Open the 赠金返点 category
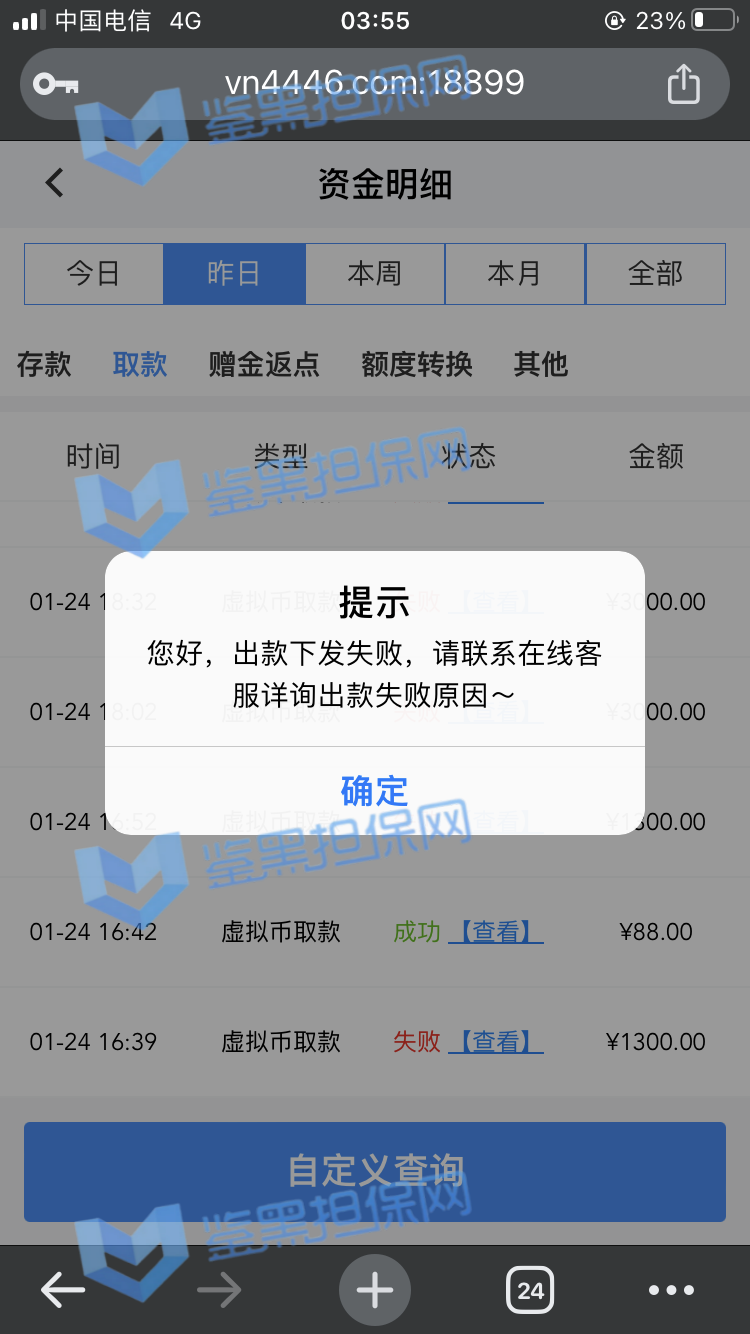The image size is (750, 1334). tap(264, 364)
